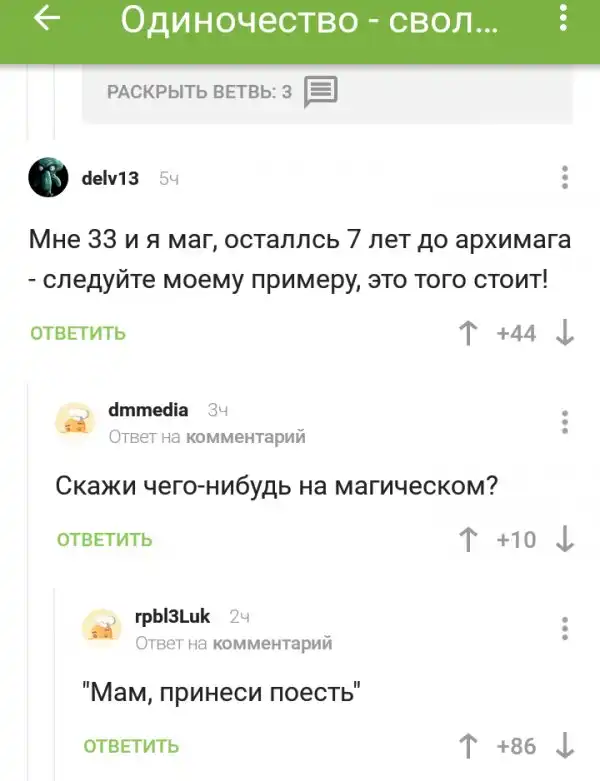
Task: Open options for dmmedia's comment
Action: (x=565, y=422)
